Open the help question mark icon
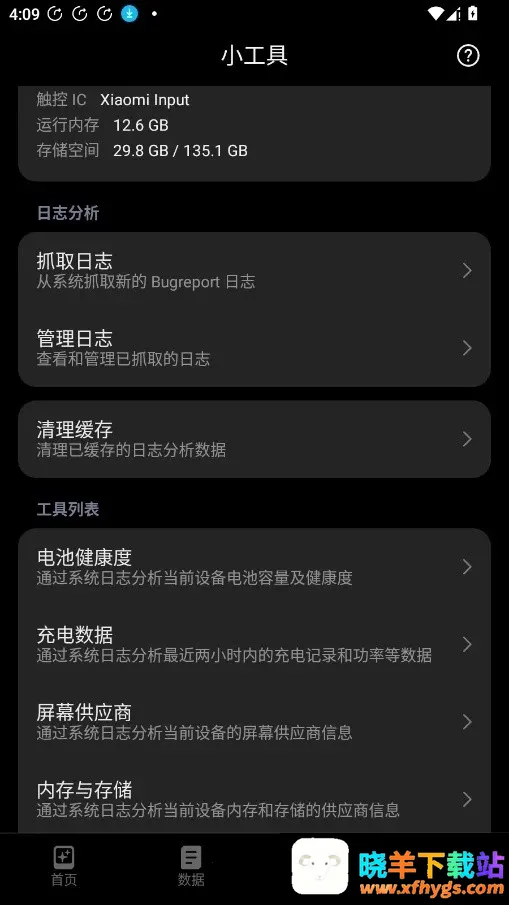The height and width of the screenshot is (905, 509). pyautogui.click(x=468, y=56)
